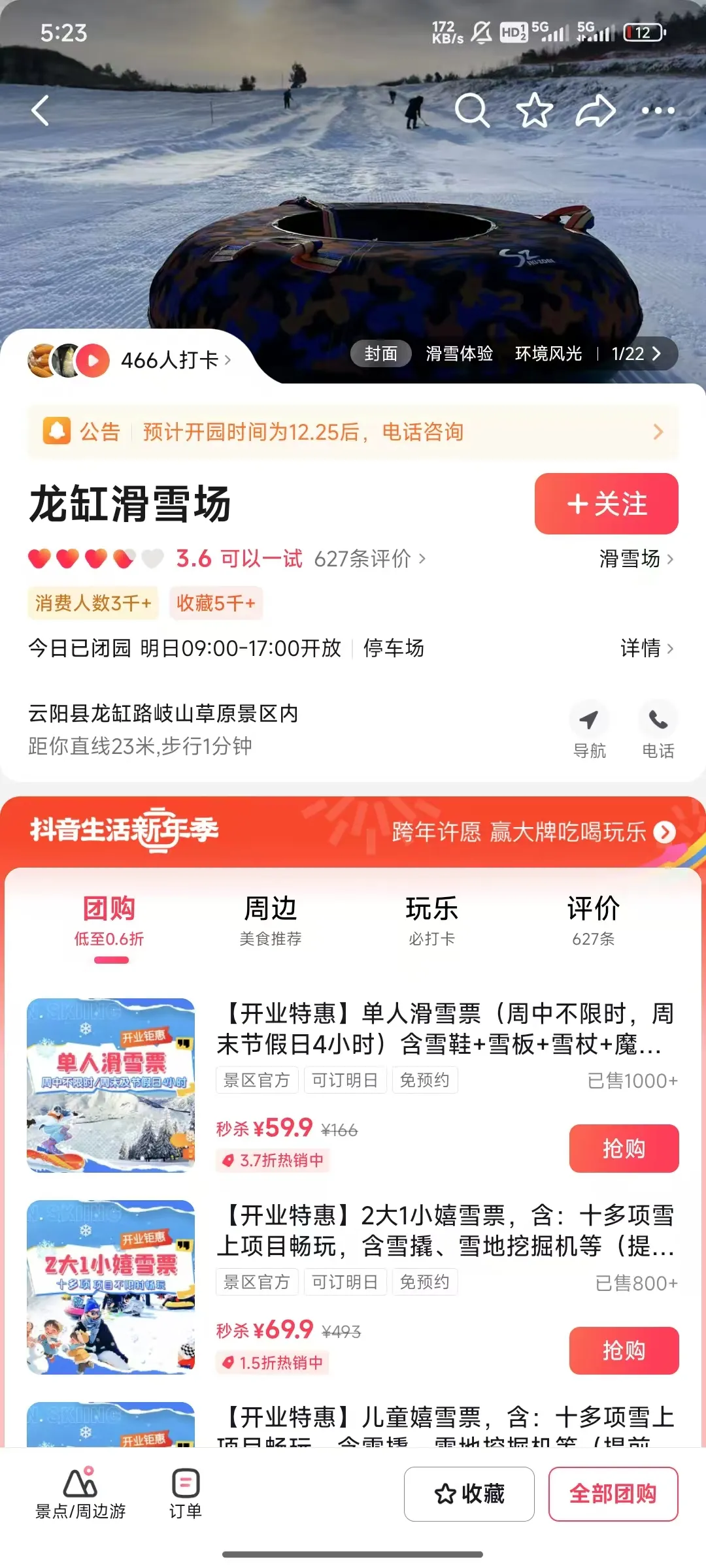This screenshot has width=706, height=1568.
Task: Open the 627条评价 reviews link
Action: [369, 559]
